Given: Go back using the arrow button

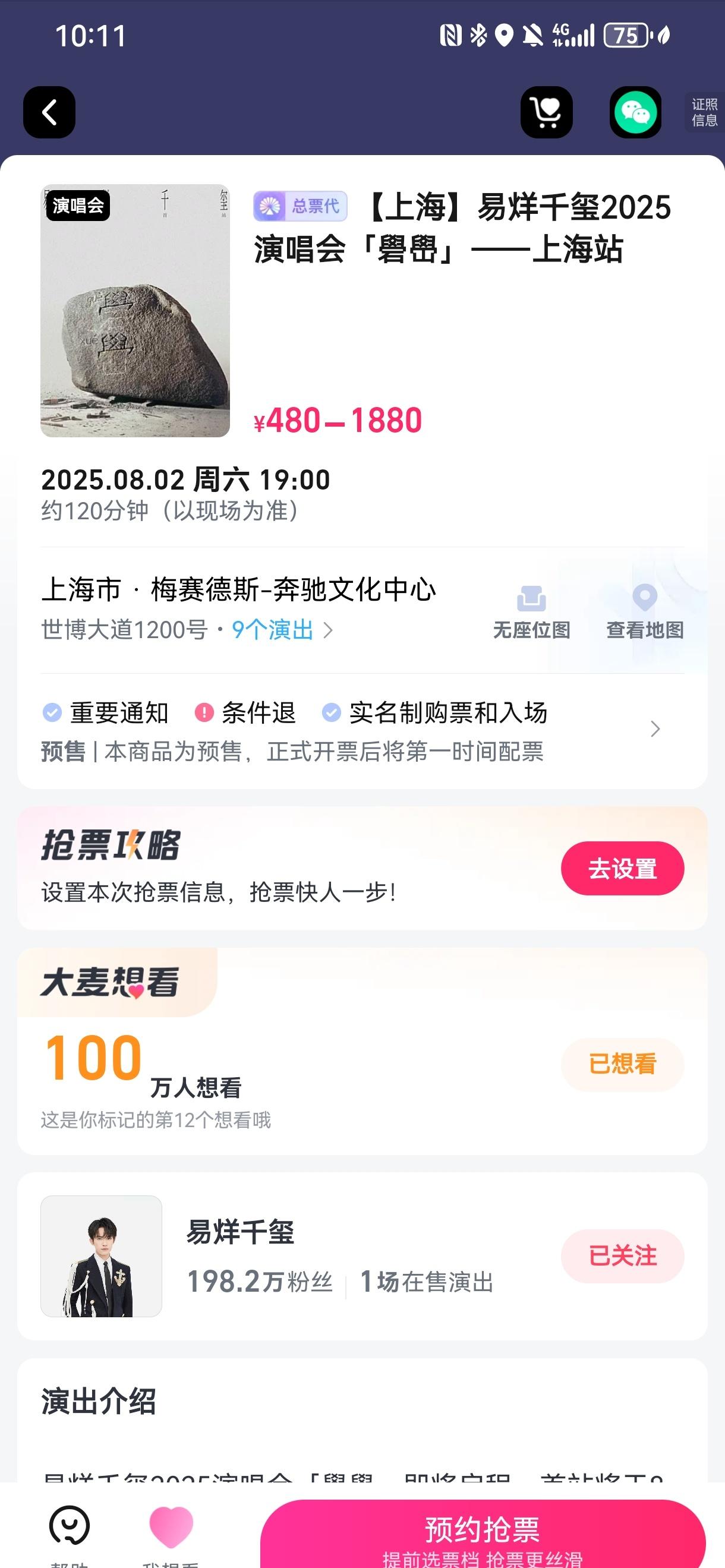Looking at the screenshot, I should coord(49,113).
